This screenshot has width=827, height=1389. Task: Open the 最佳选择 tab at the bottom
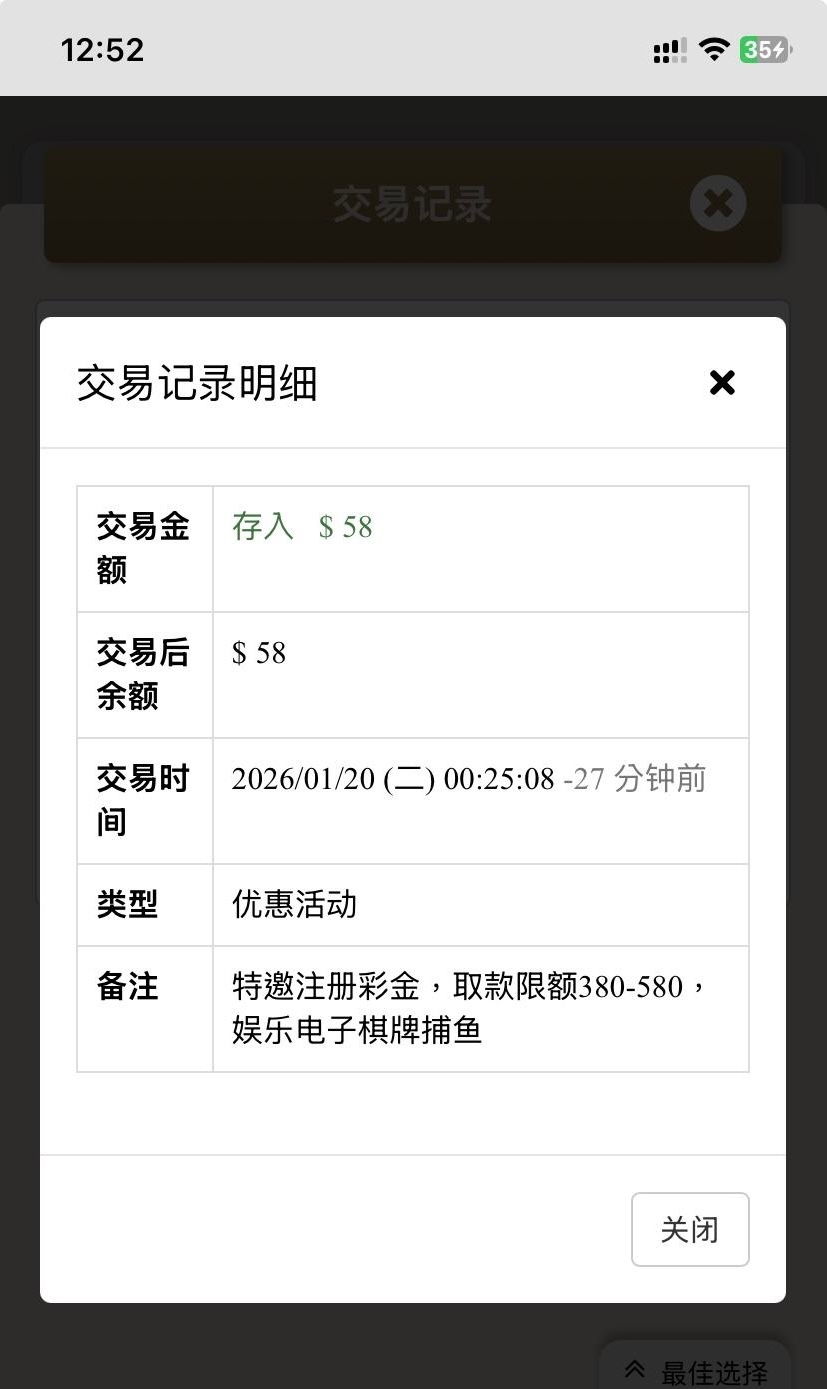click(x=698, y=1369)
